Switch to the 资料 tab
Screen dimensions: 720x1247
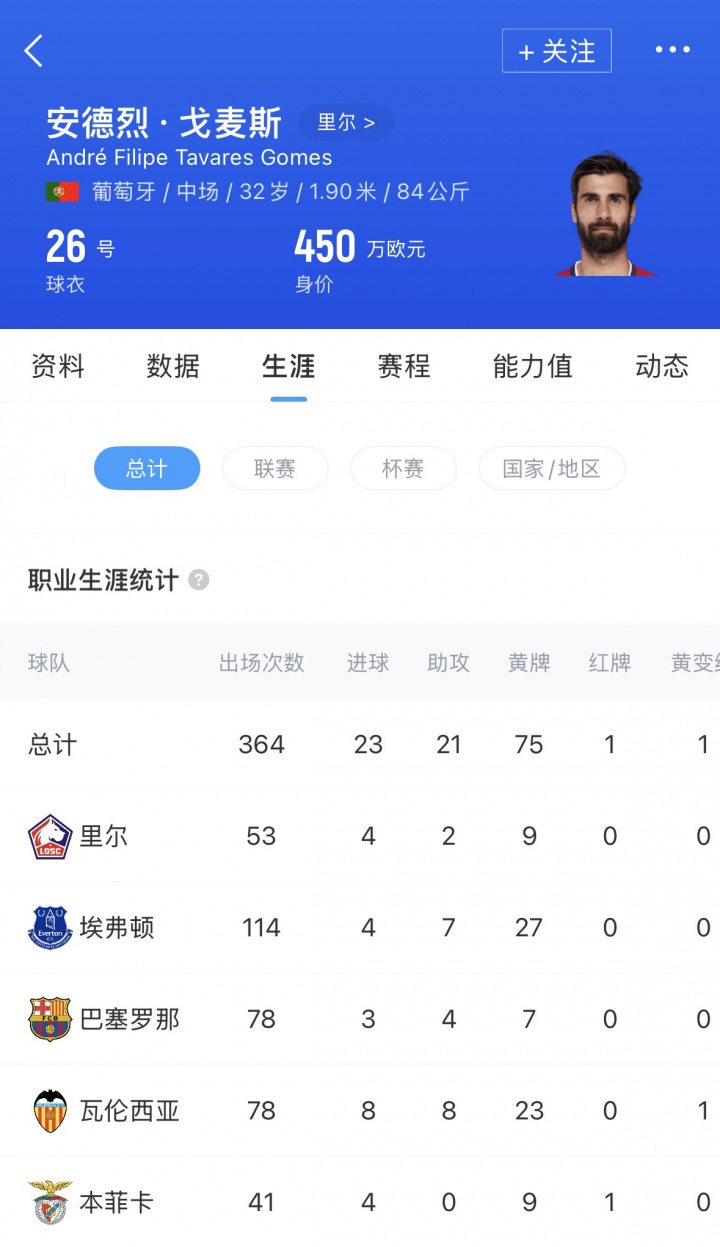58,366
